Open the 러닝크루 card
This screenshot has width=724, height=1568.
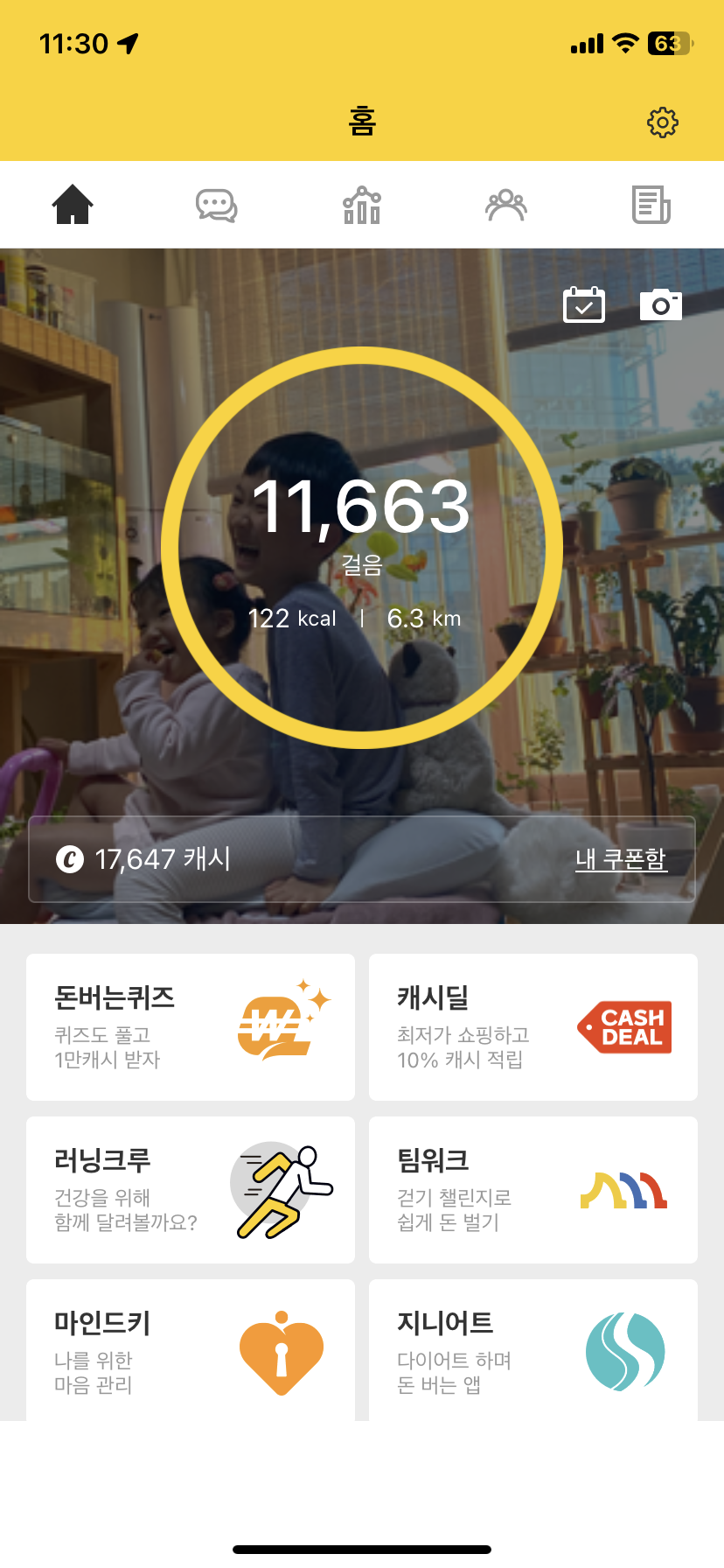click(191, 1190)
